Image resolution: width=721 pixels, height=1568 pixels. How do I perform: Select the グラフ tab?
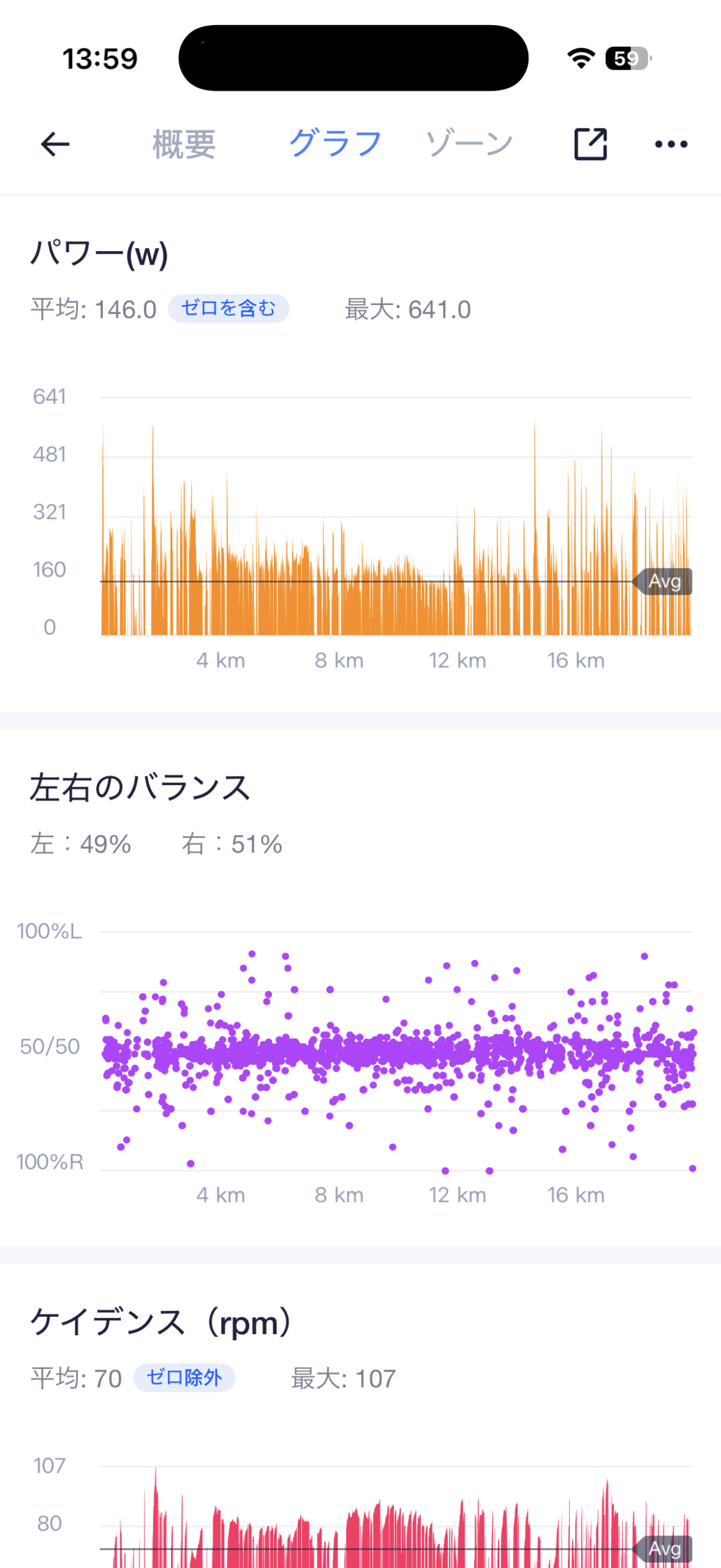coord(335,145)
